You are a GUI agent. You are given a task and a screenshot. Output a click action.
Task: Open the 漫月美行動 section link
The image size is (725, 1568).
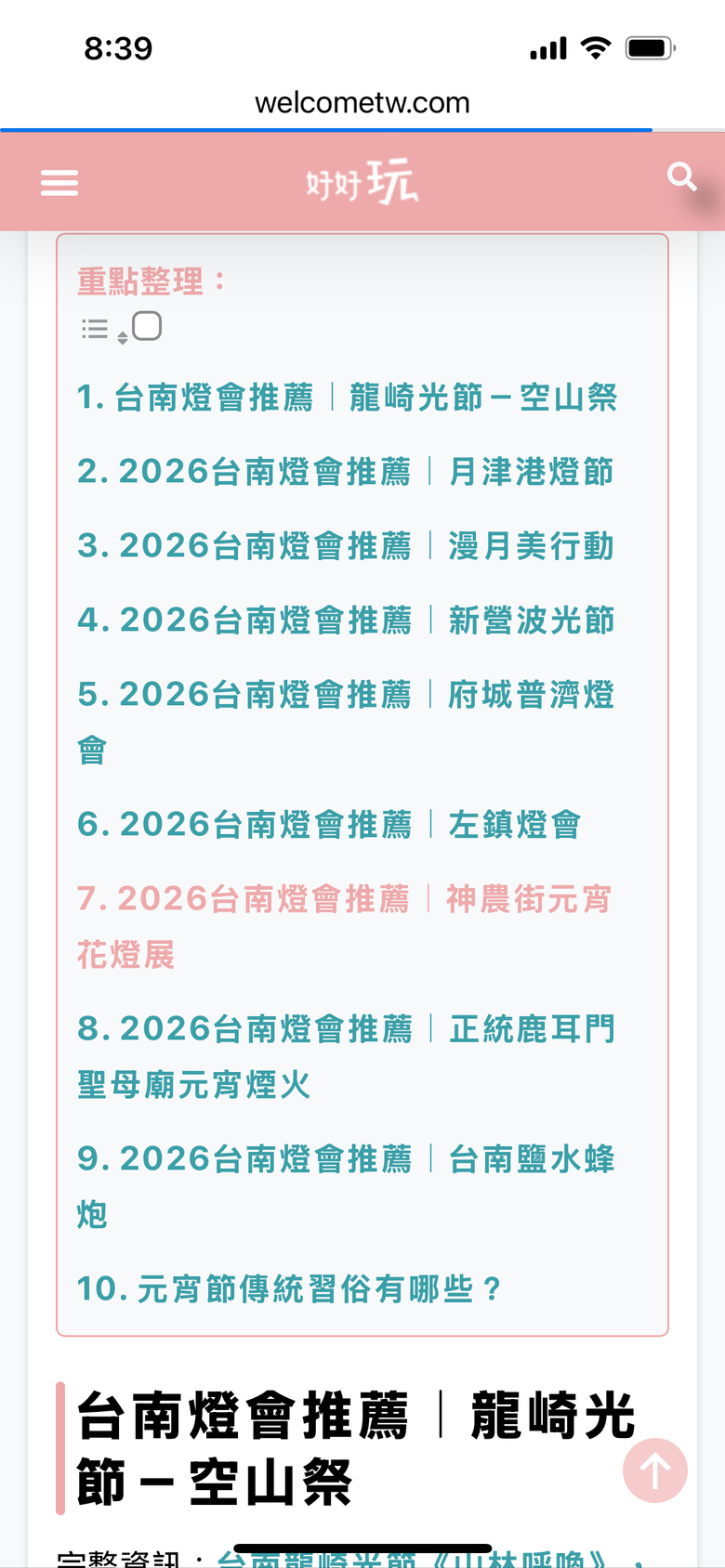346,546
